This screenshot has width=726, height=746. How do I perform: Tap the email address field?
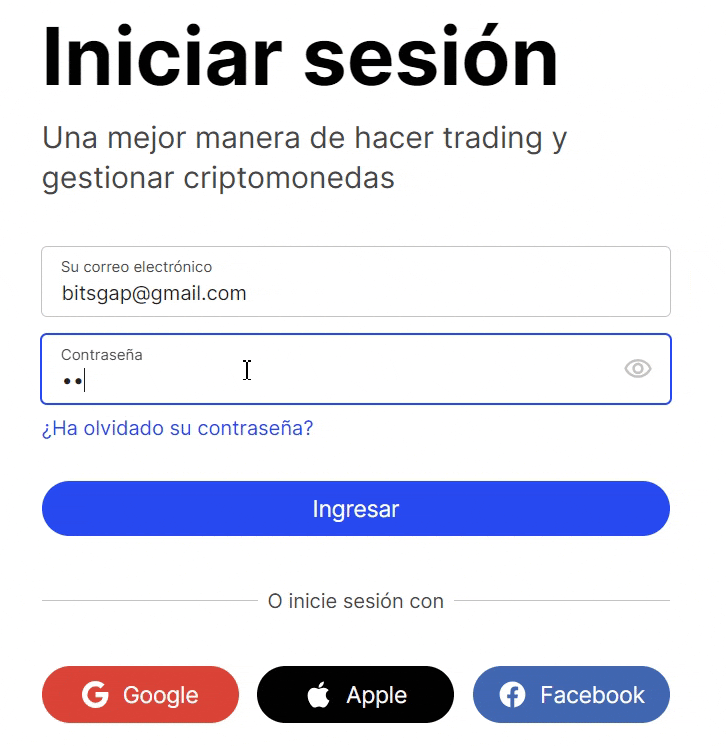point(355,282)
